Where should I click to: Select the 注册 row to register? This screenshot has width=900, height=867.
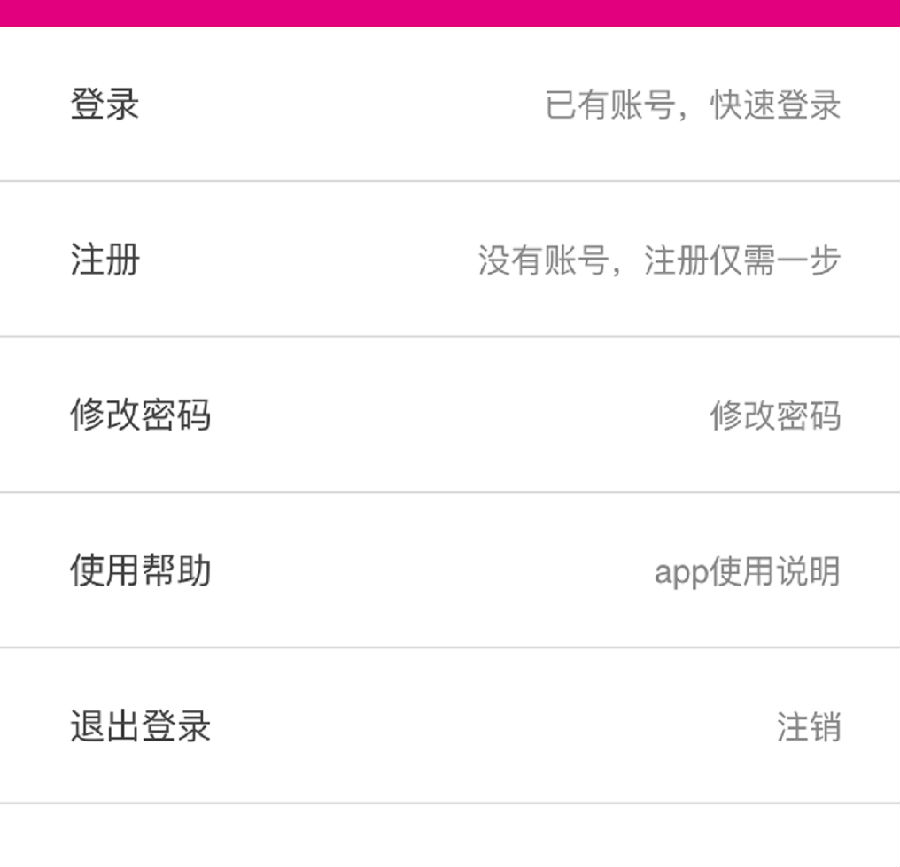coord(450,260)
